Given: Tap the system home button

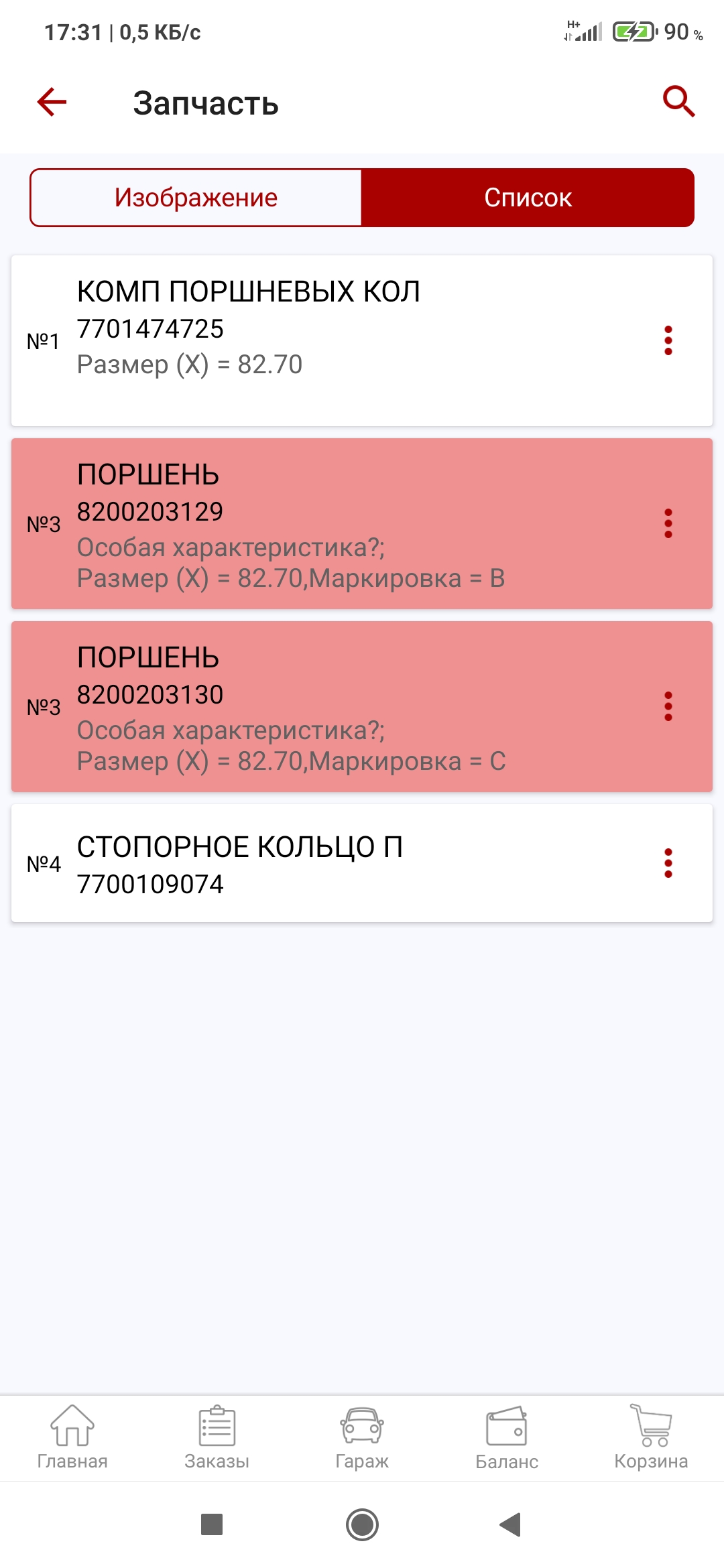Looking at the screenshot, I should click(x=362, y=1525).
